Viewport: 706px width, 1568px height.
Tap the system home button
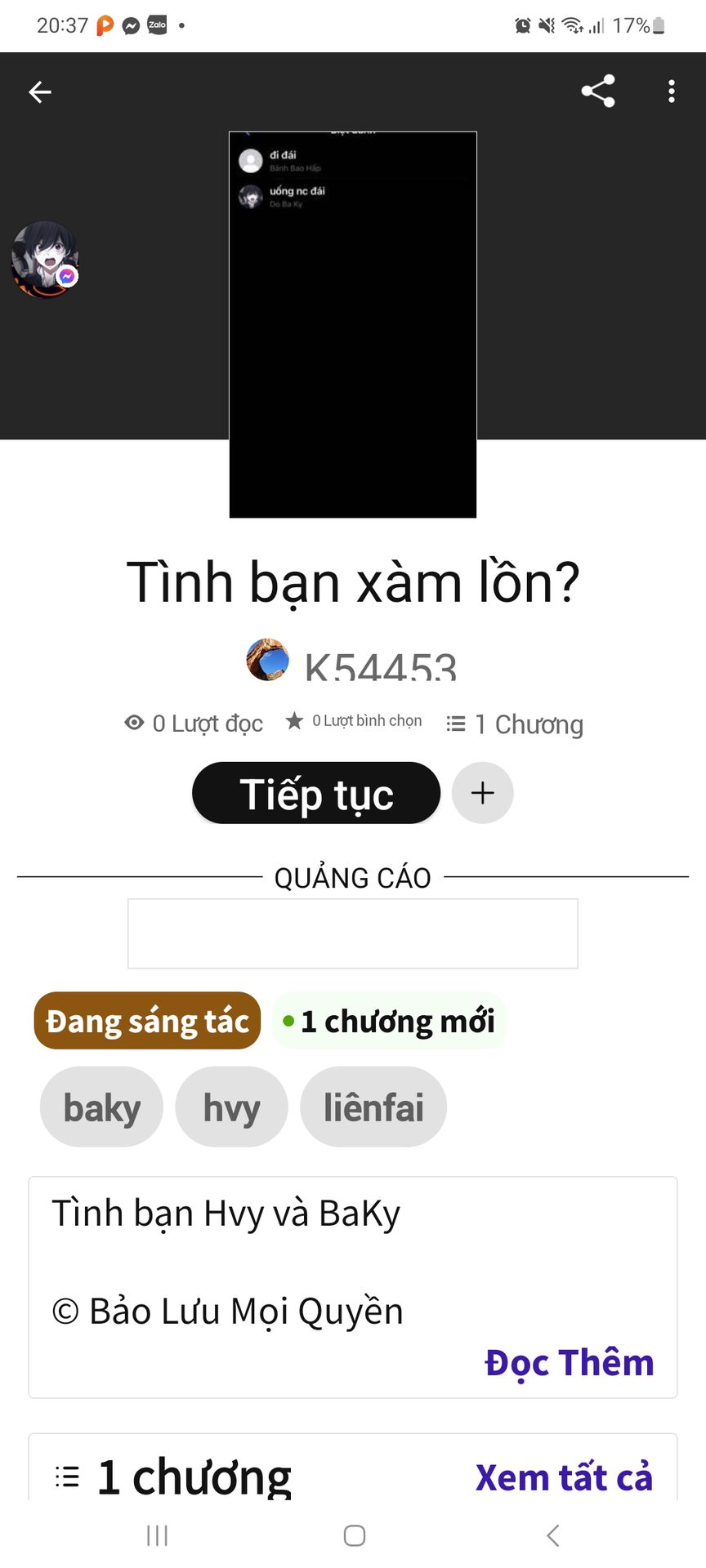pyautogui.click(x=354, y=1535)
